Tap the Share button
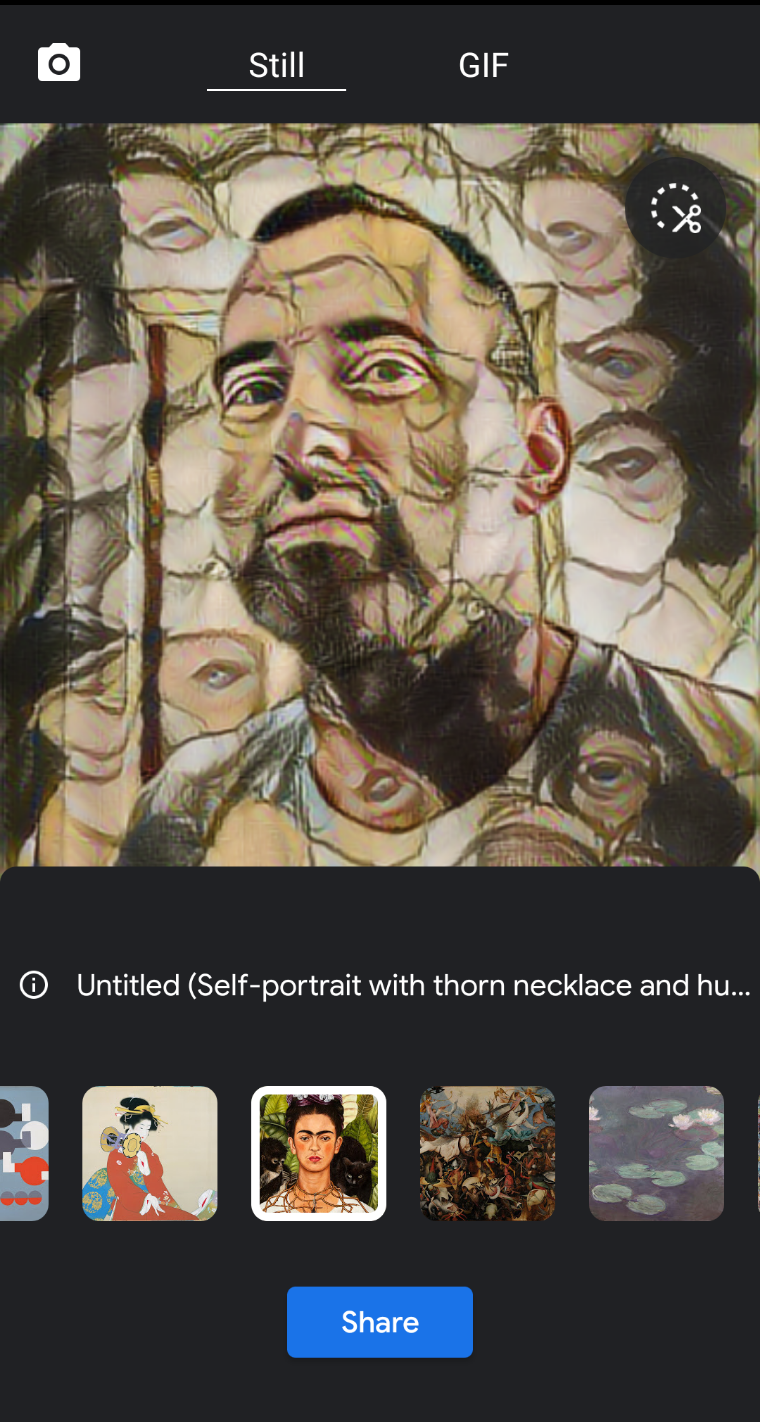 coord(379,1322)
